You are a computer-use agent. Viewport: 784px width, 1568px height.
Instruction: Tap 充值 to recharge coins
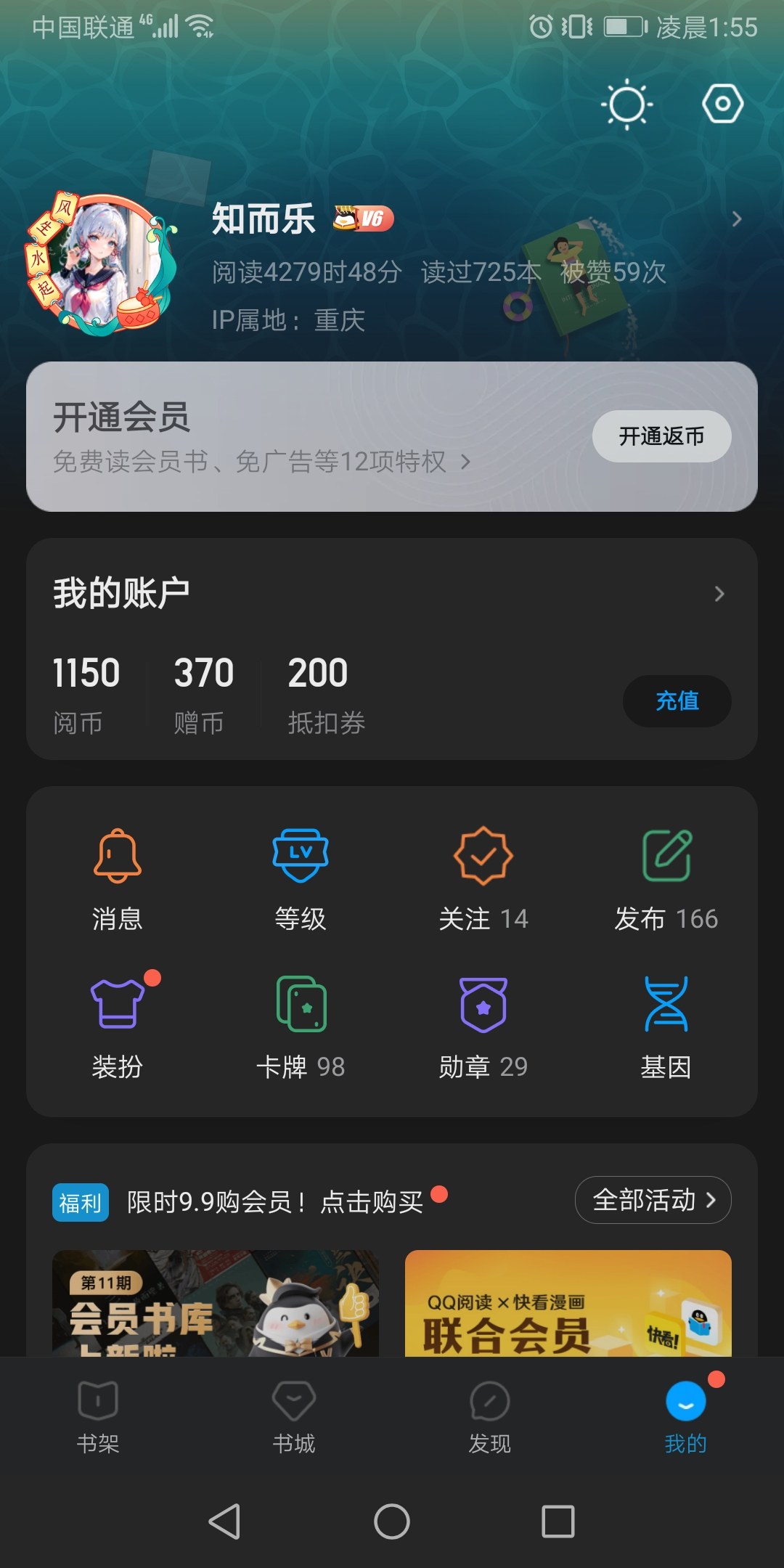coord(677,701)
